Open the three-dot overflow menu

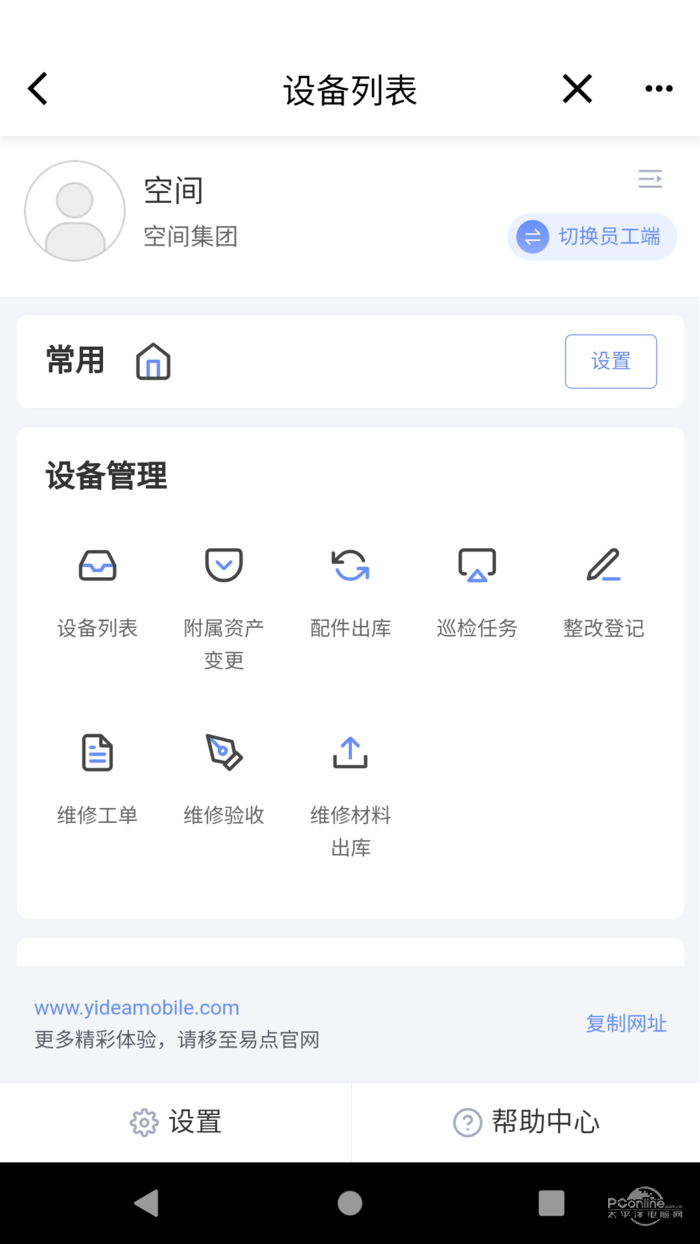(658, 89)
